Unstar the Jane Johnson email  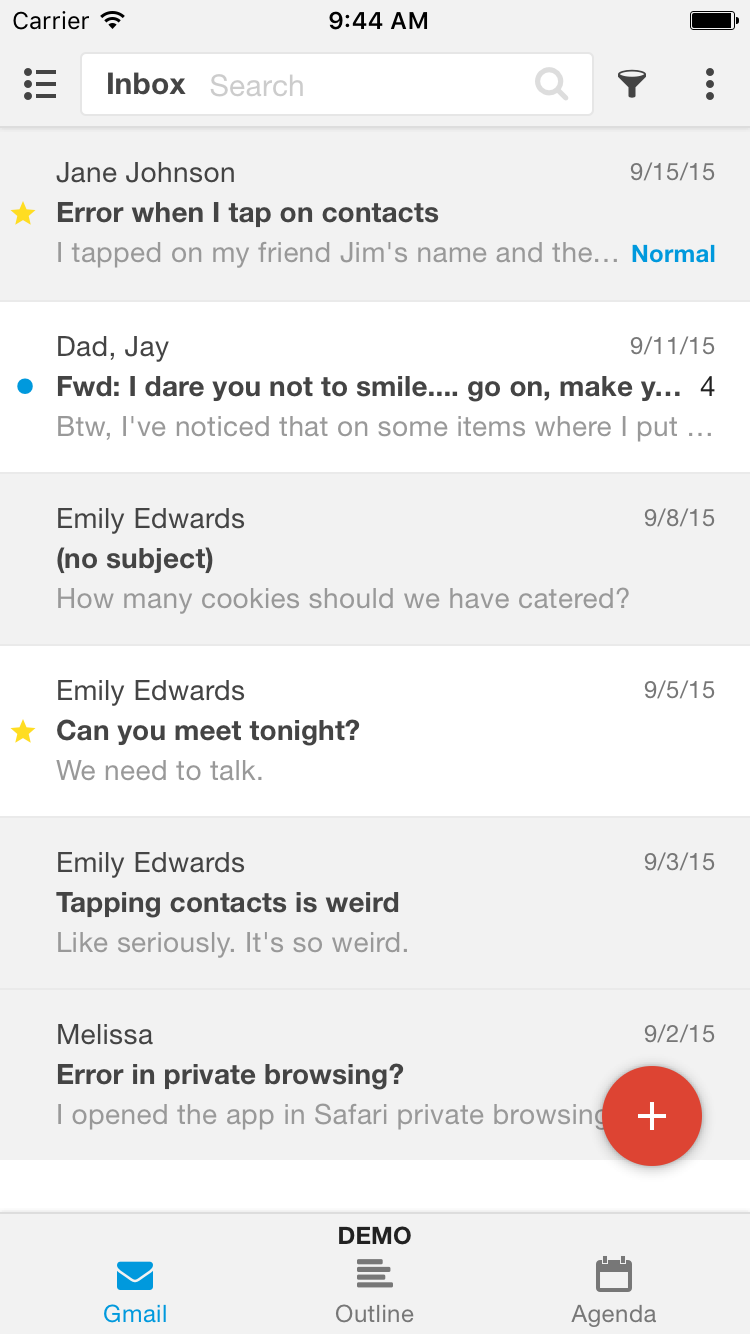click(x=23, y=213)
